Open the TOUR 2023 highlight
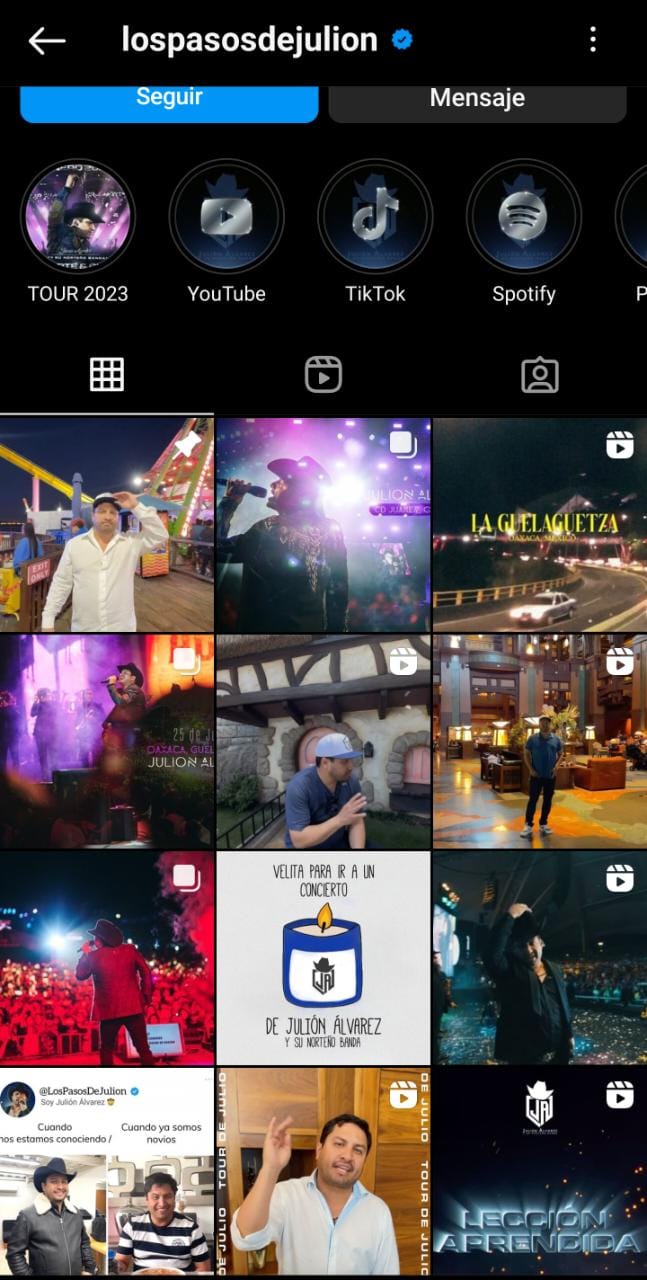This screenshot has height=1280, width=647. click(x=78, y=217)
